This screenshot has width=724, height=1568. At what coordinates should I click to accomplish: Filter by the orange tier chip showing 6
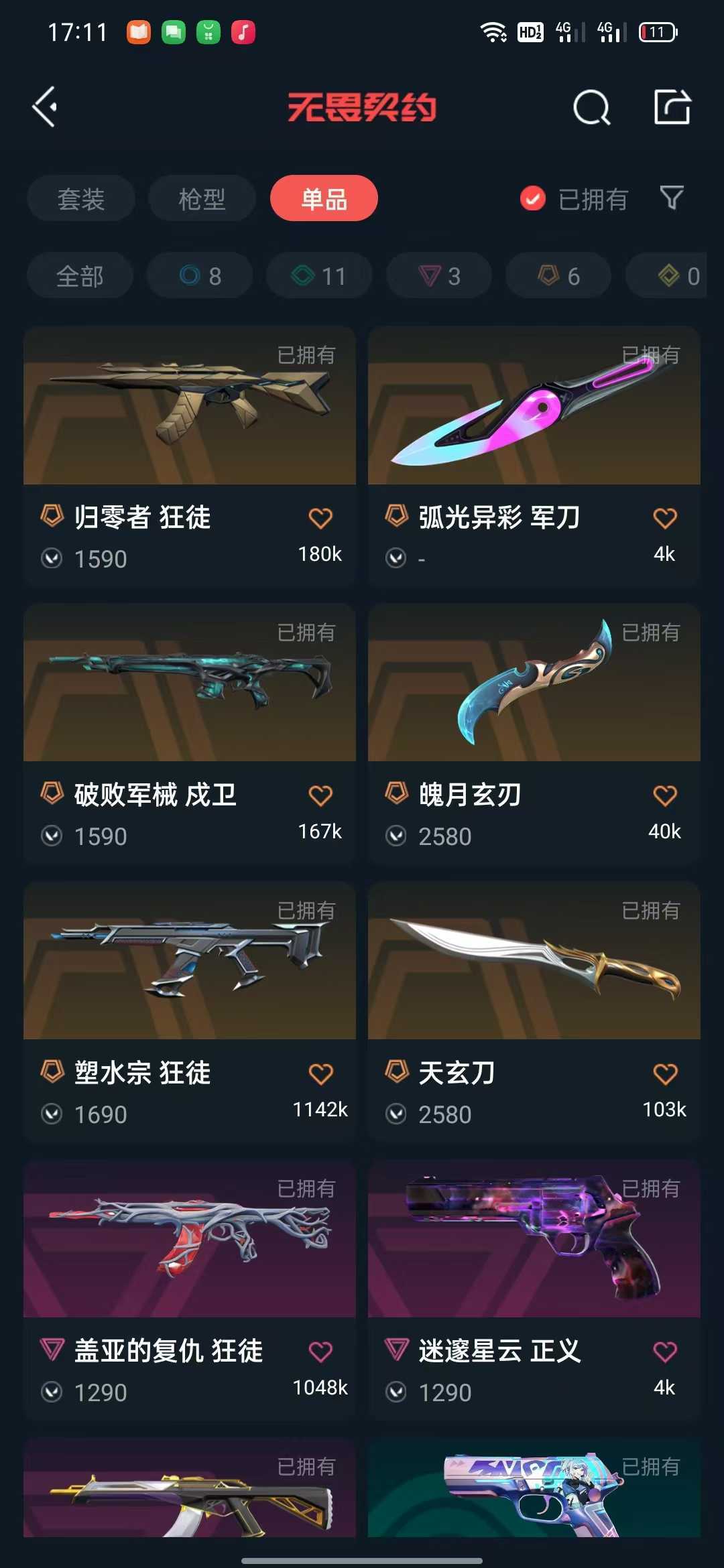pos(558,275)
